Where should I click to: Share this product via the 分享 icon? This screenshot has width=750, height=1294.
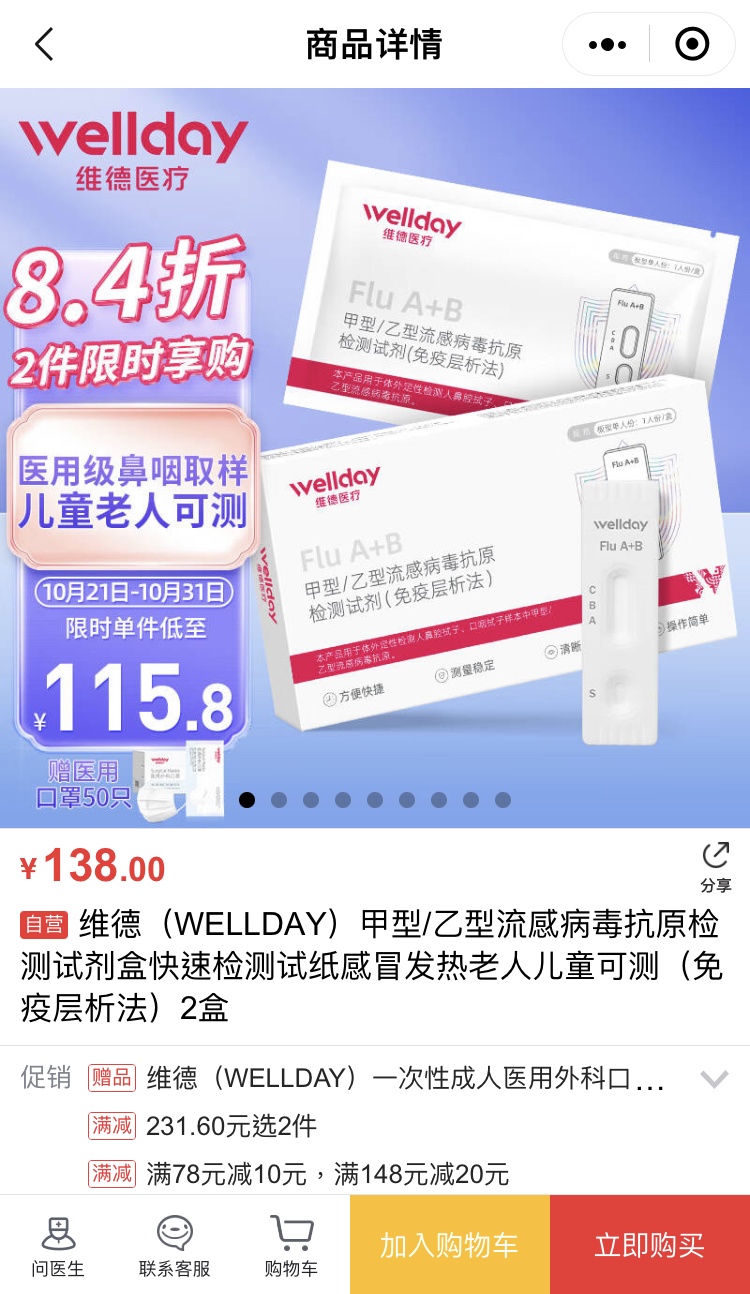[715, 866]
